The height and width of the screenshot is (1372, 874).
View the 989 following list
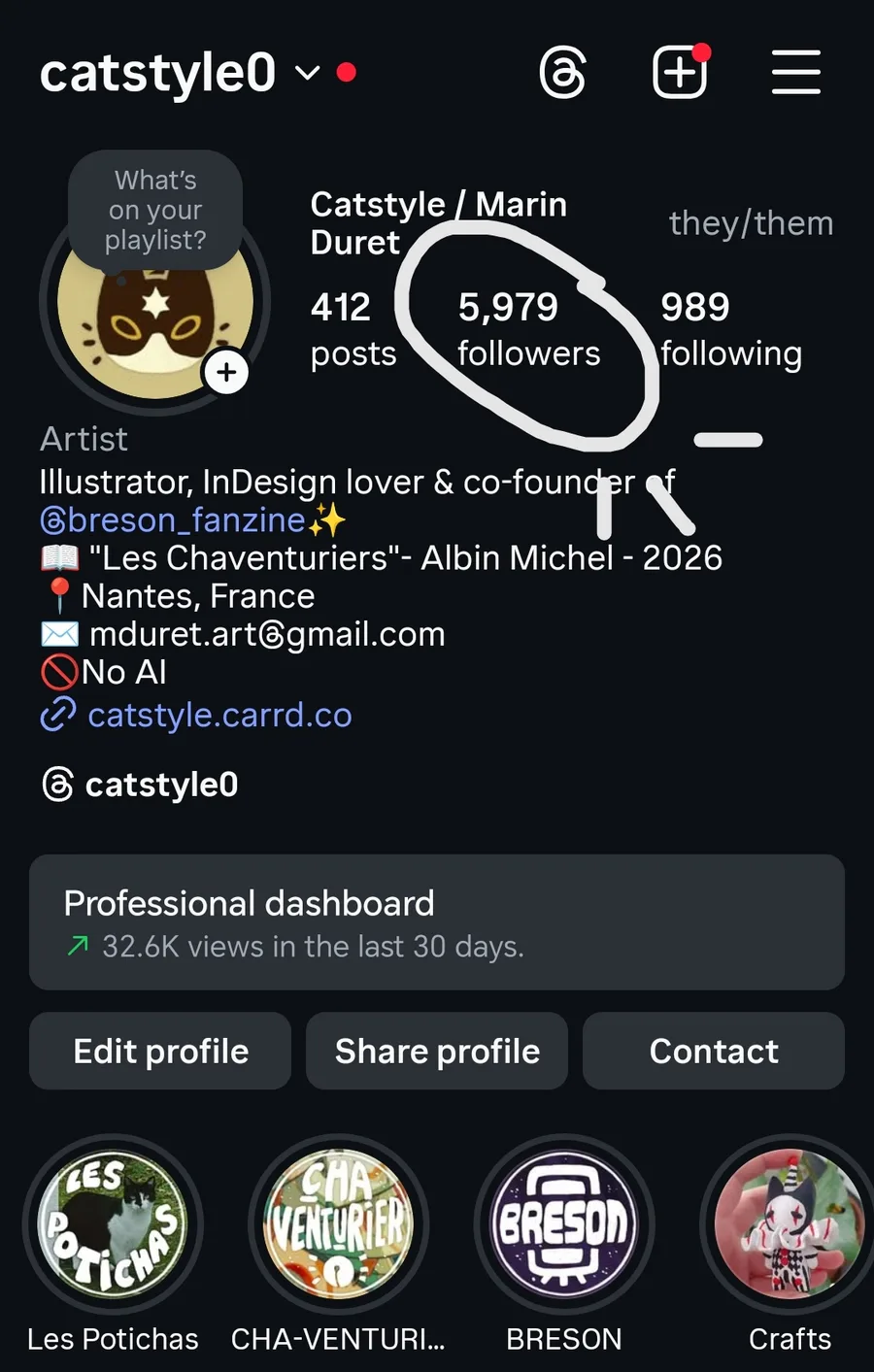(x=730, y=330)
